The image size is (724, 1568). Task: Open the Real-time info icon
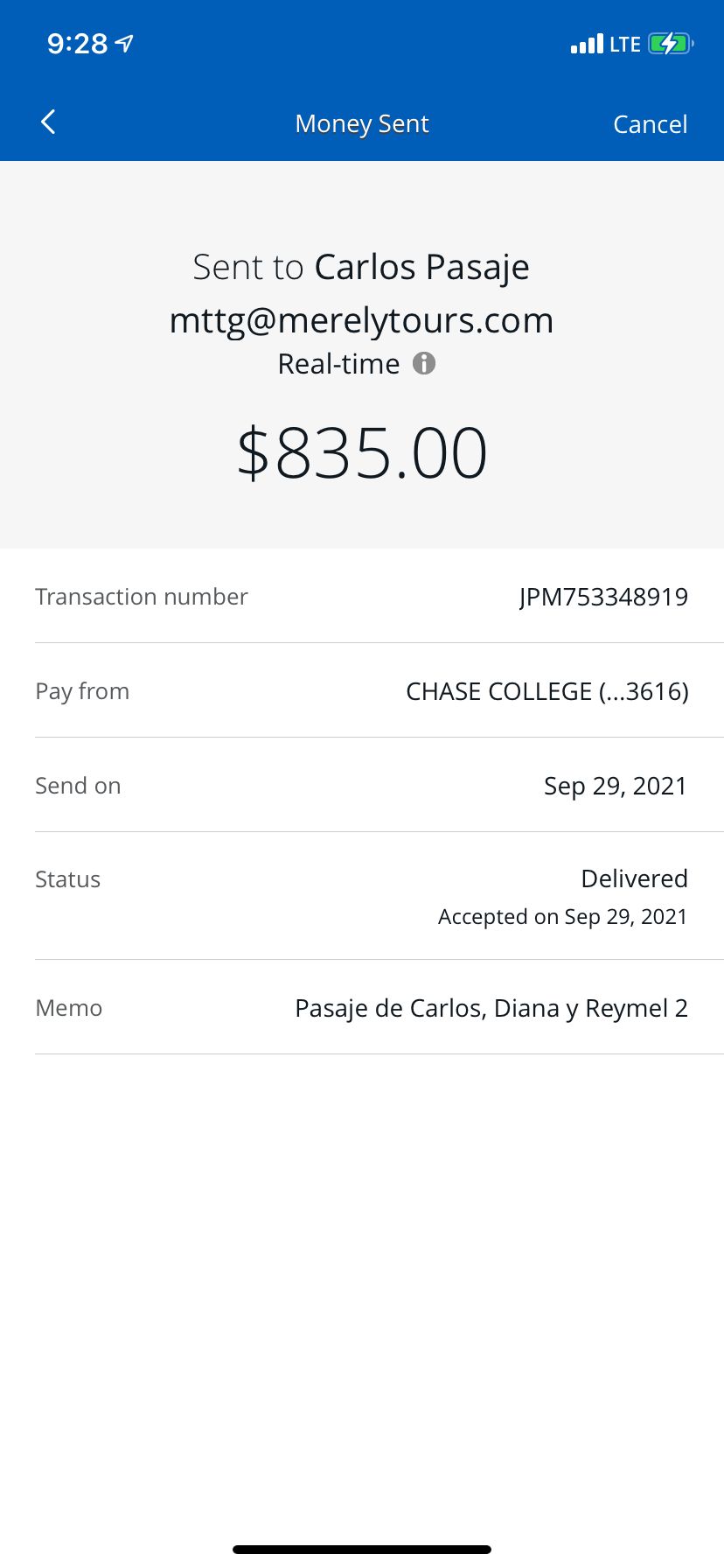[x=424, y=363]
